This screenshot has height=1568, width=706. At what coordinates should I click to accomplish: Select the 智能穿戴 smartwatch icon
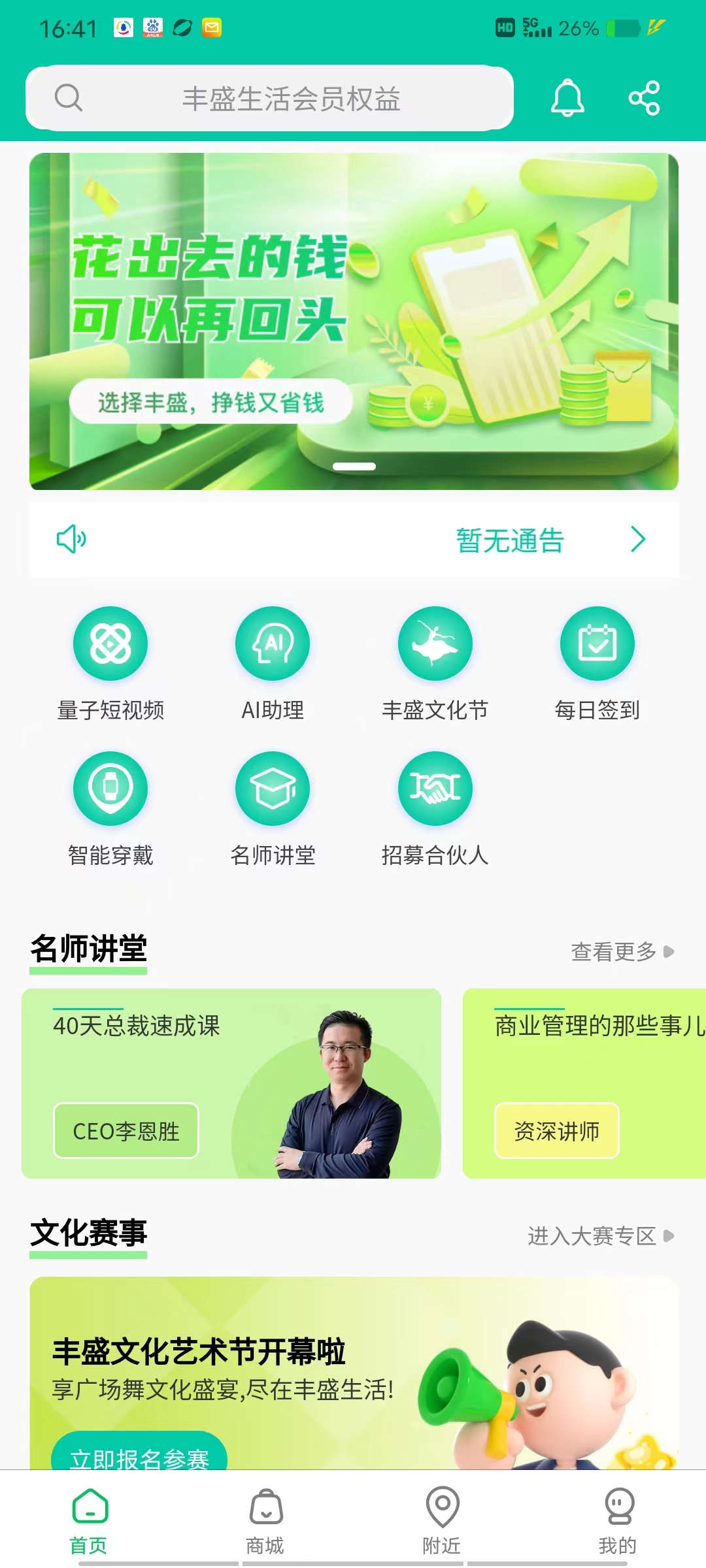click(110, 789)
